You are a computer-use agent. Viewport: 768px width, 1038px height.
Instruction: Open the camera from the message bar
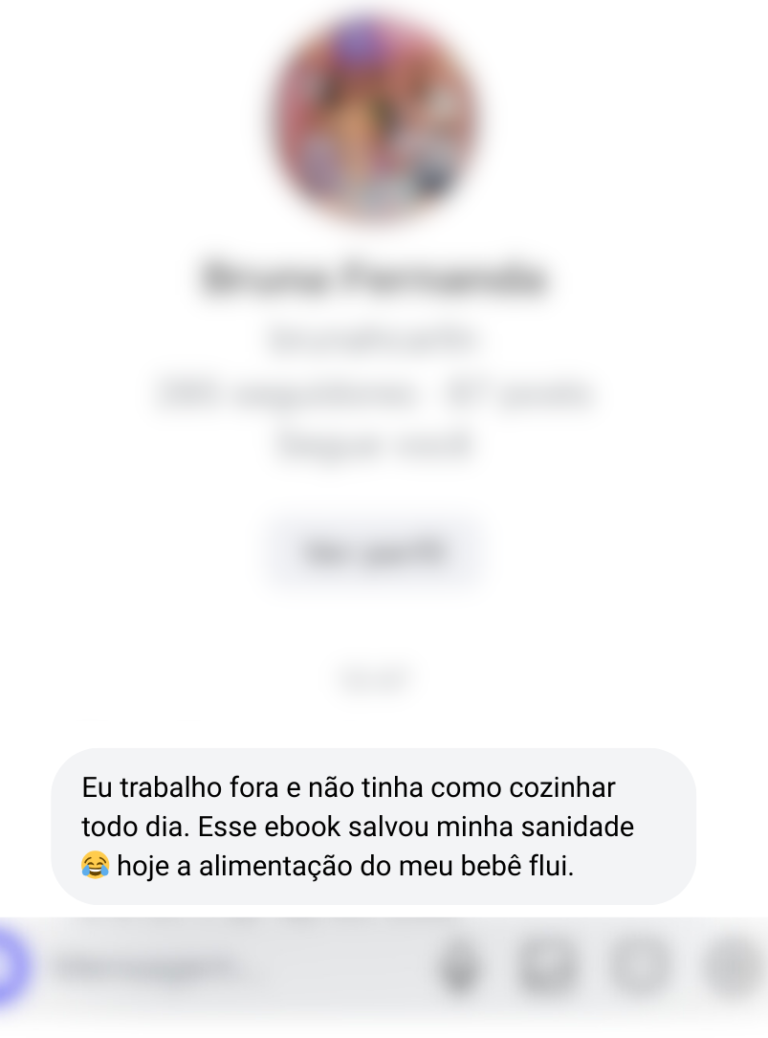12,967
